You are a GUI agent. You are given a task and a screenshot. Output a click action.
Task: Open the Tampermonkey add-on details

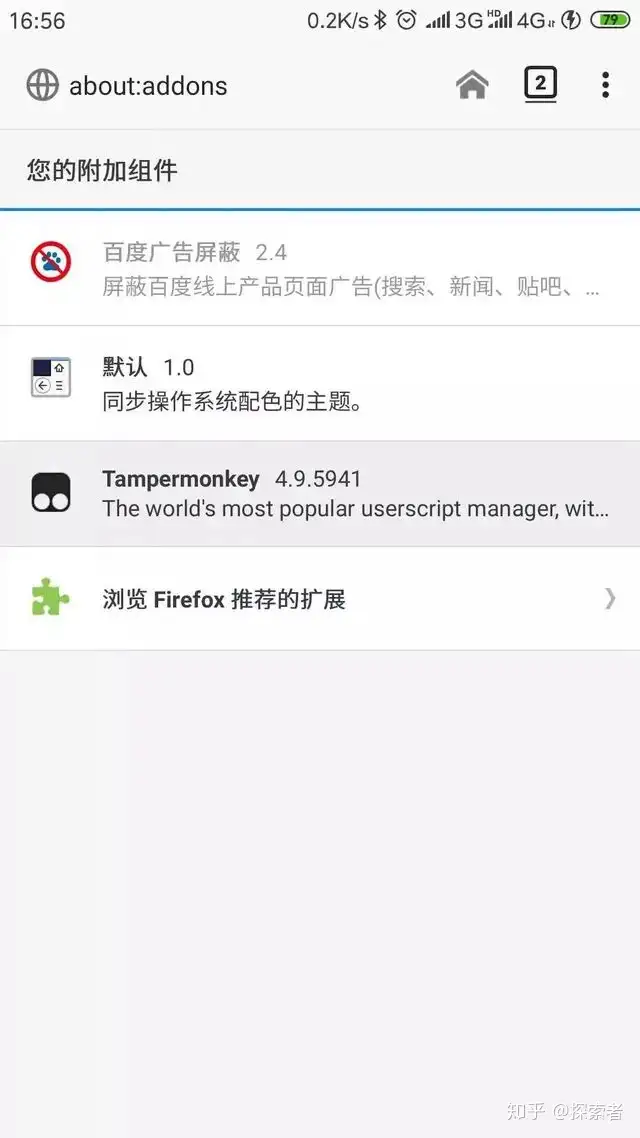tap(320, 494)
